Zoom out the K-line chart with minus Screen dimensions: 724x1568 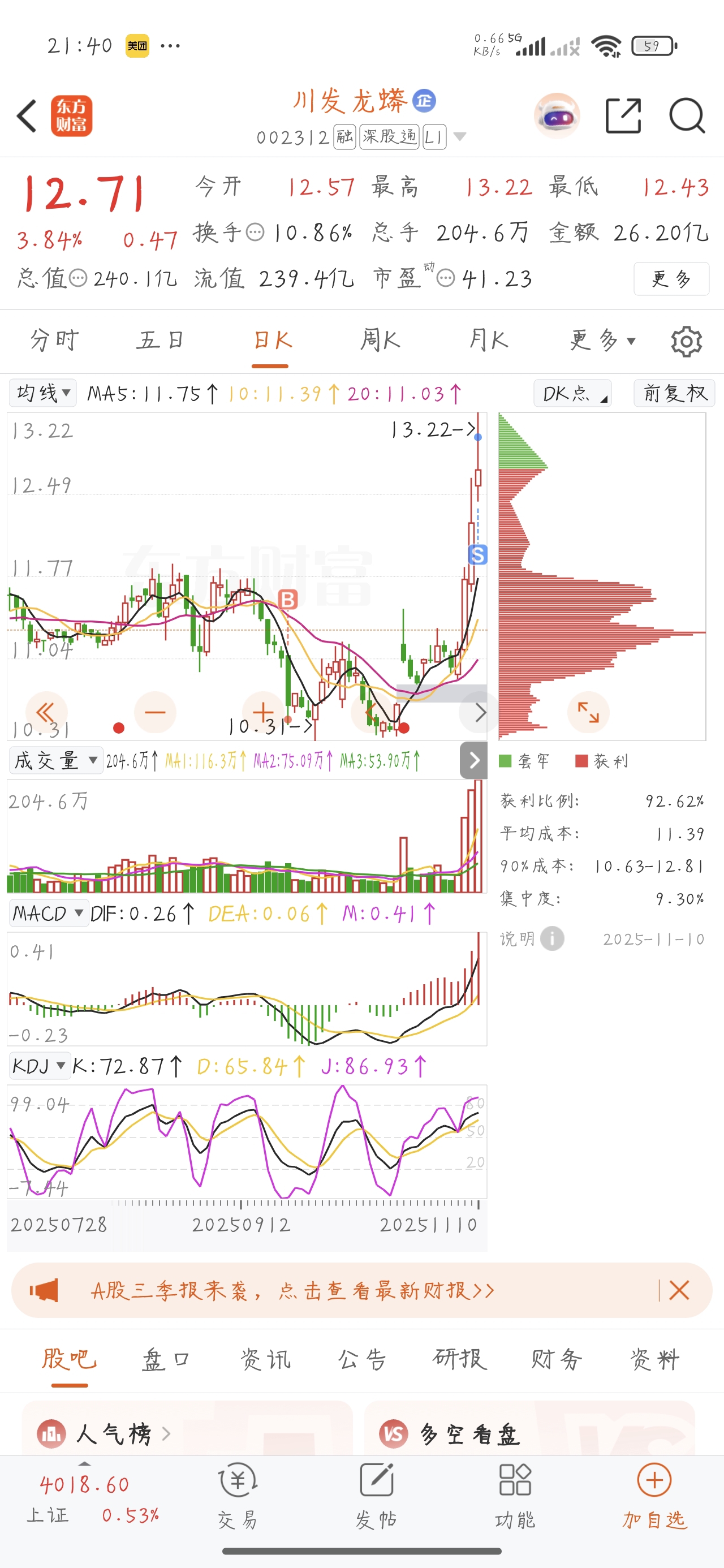[x=156, y=712]
